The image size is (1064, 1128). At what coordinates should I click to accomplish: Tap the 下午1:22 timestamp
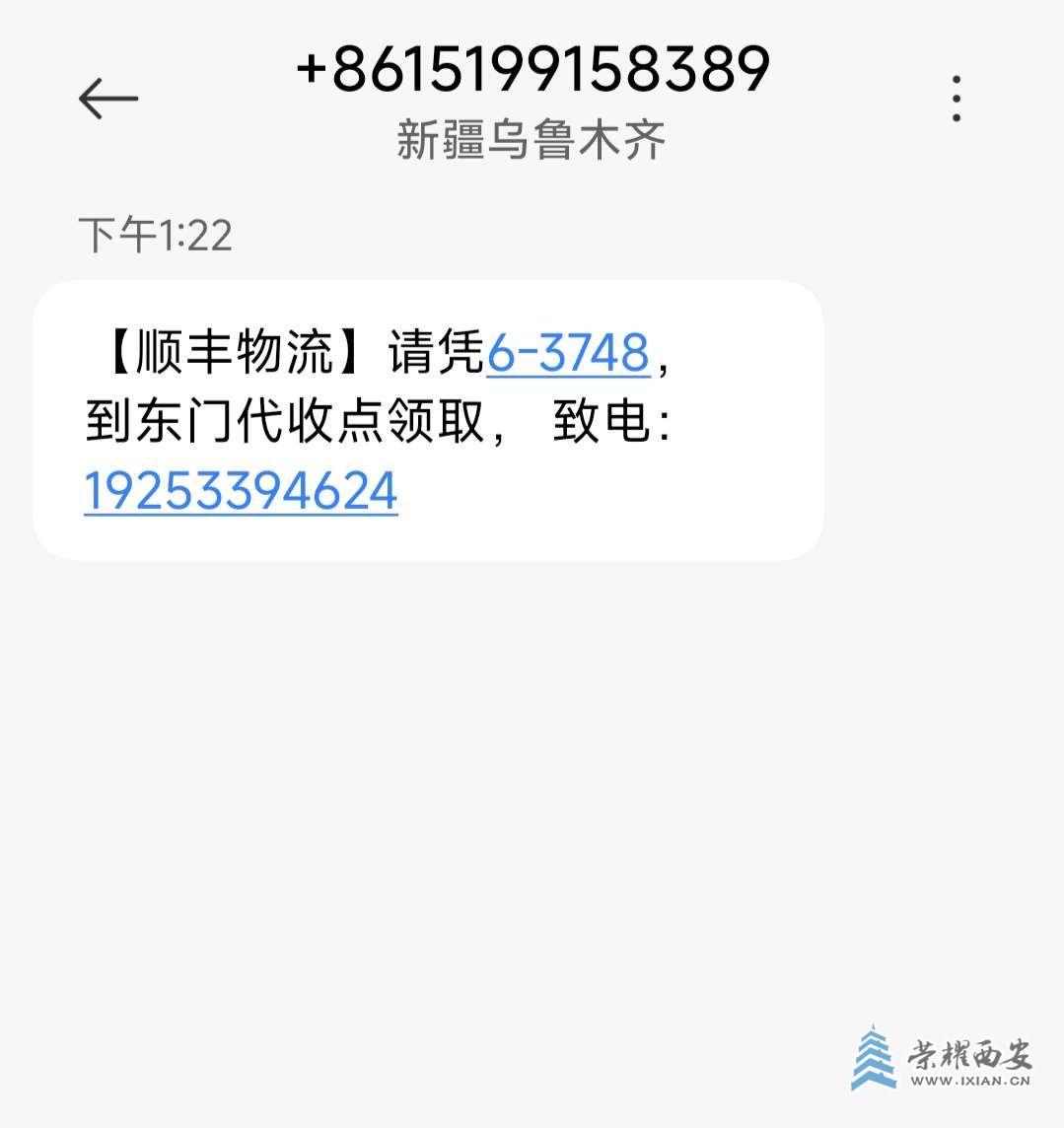153,235
